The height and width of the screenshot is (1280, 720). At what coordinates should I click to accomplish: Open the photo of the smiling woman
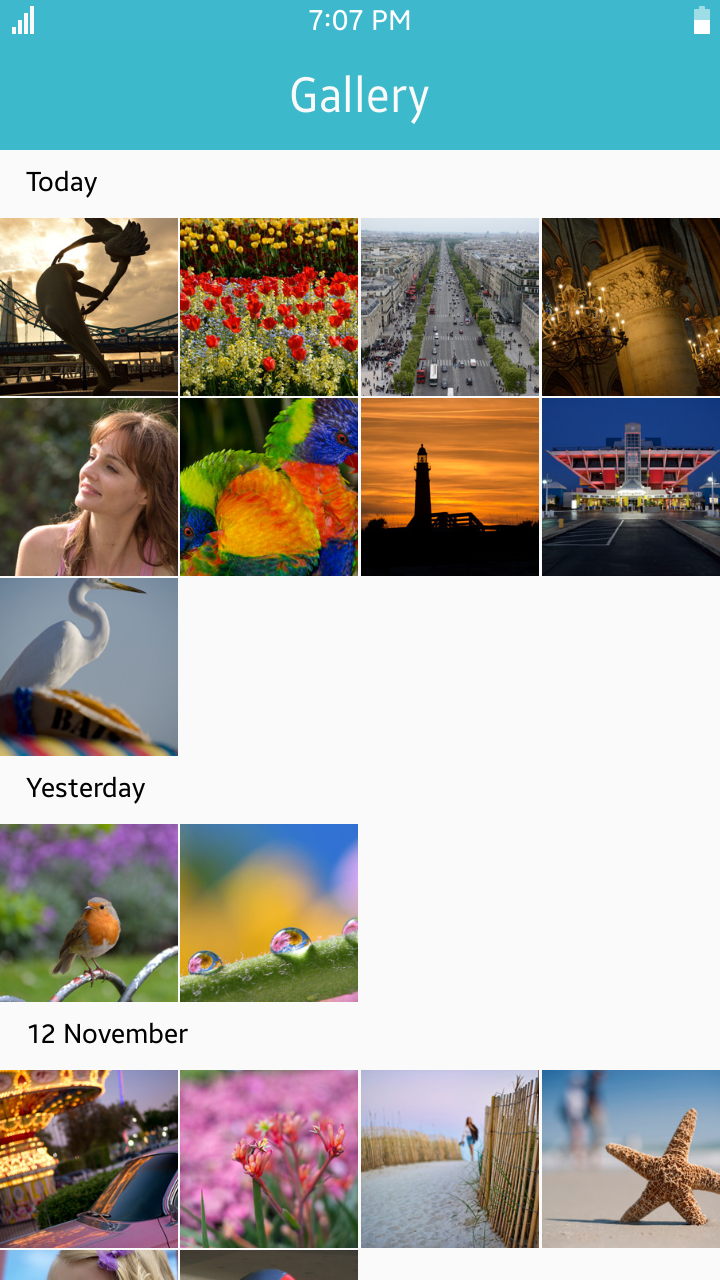click(89, 487)
